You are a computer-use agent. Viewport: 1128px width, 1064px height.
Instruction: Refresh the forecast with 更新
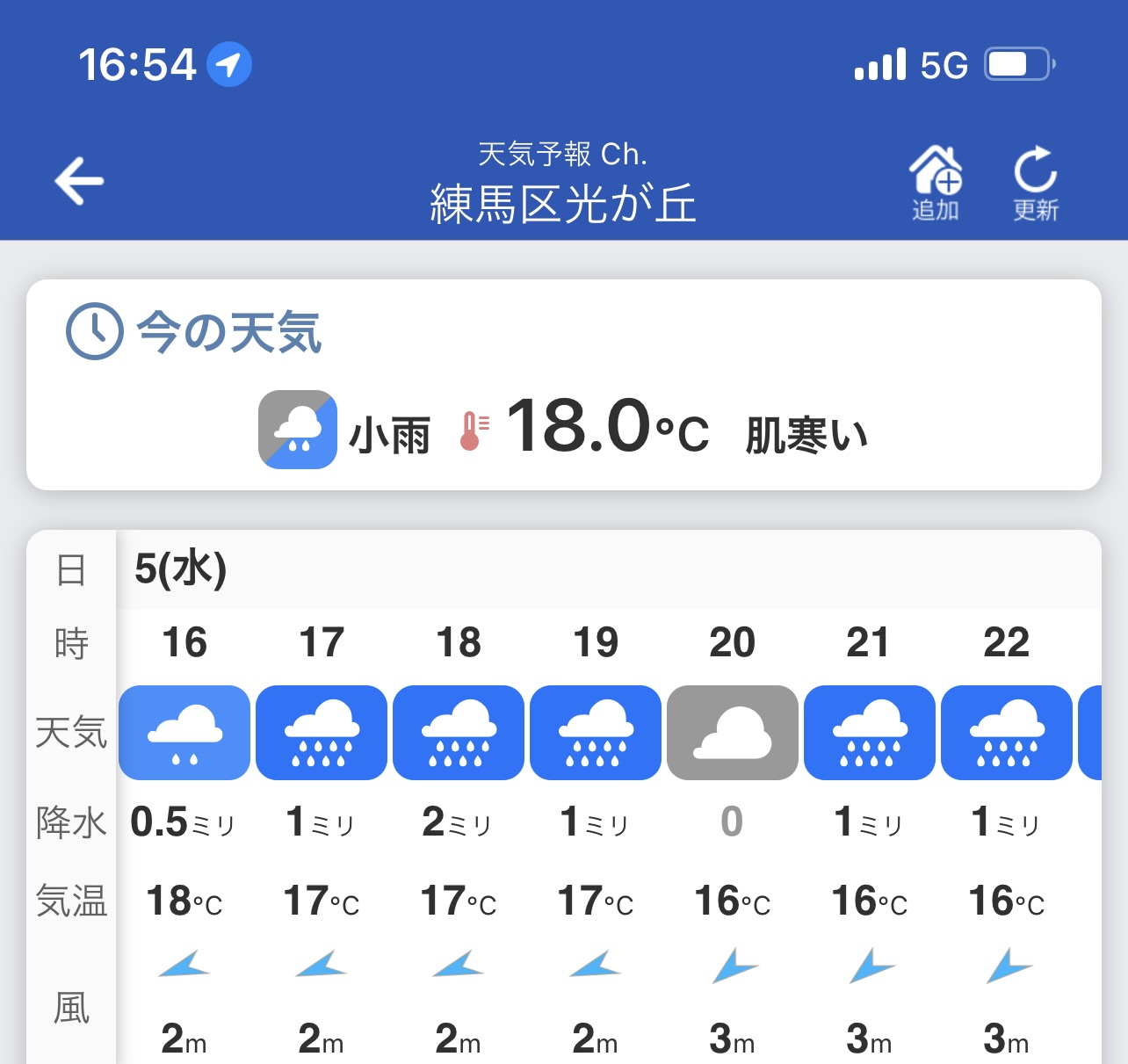[x=1035, y=182]
